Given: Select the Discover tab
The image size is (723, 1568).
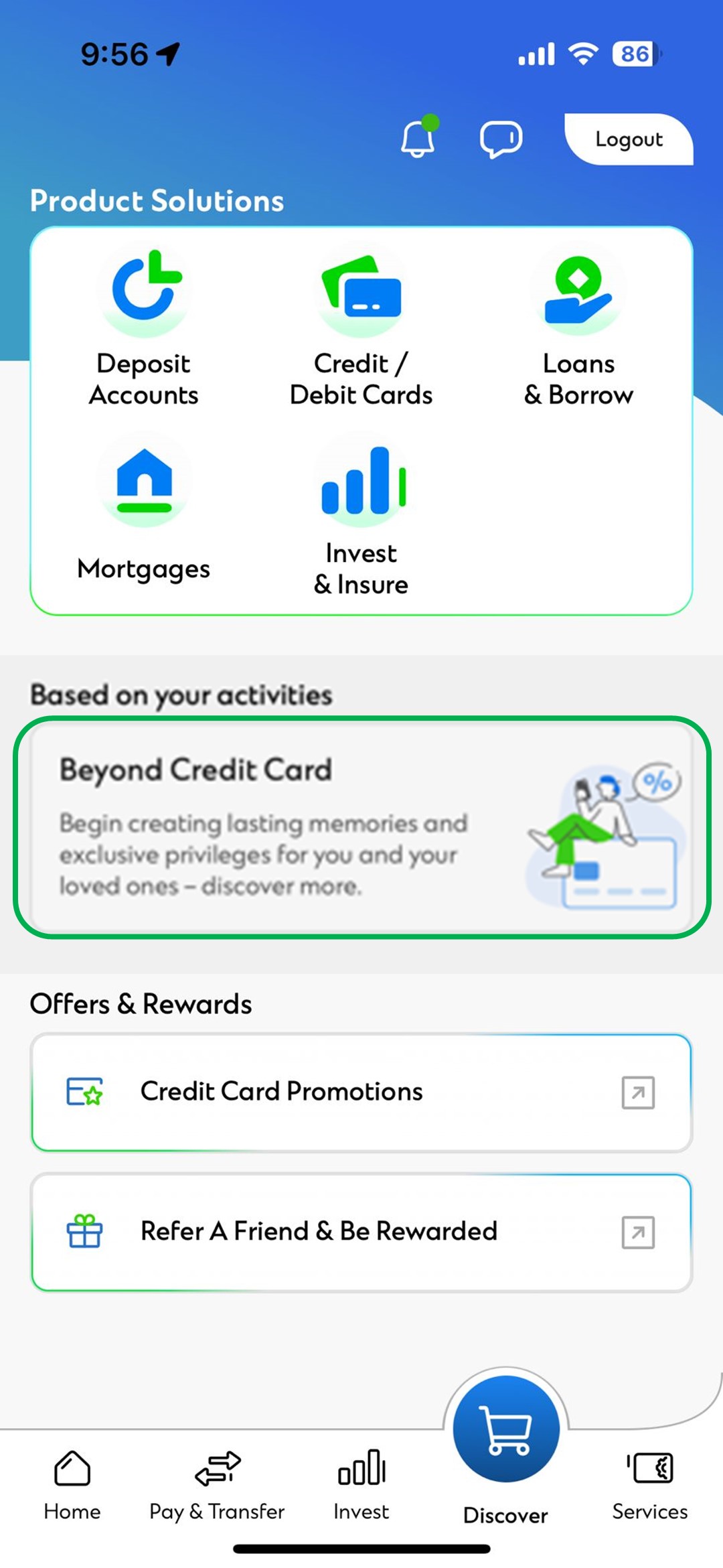Looking at the screenshot, I should tap(506, 1447).
